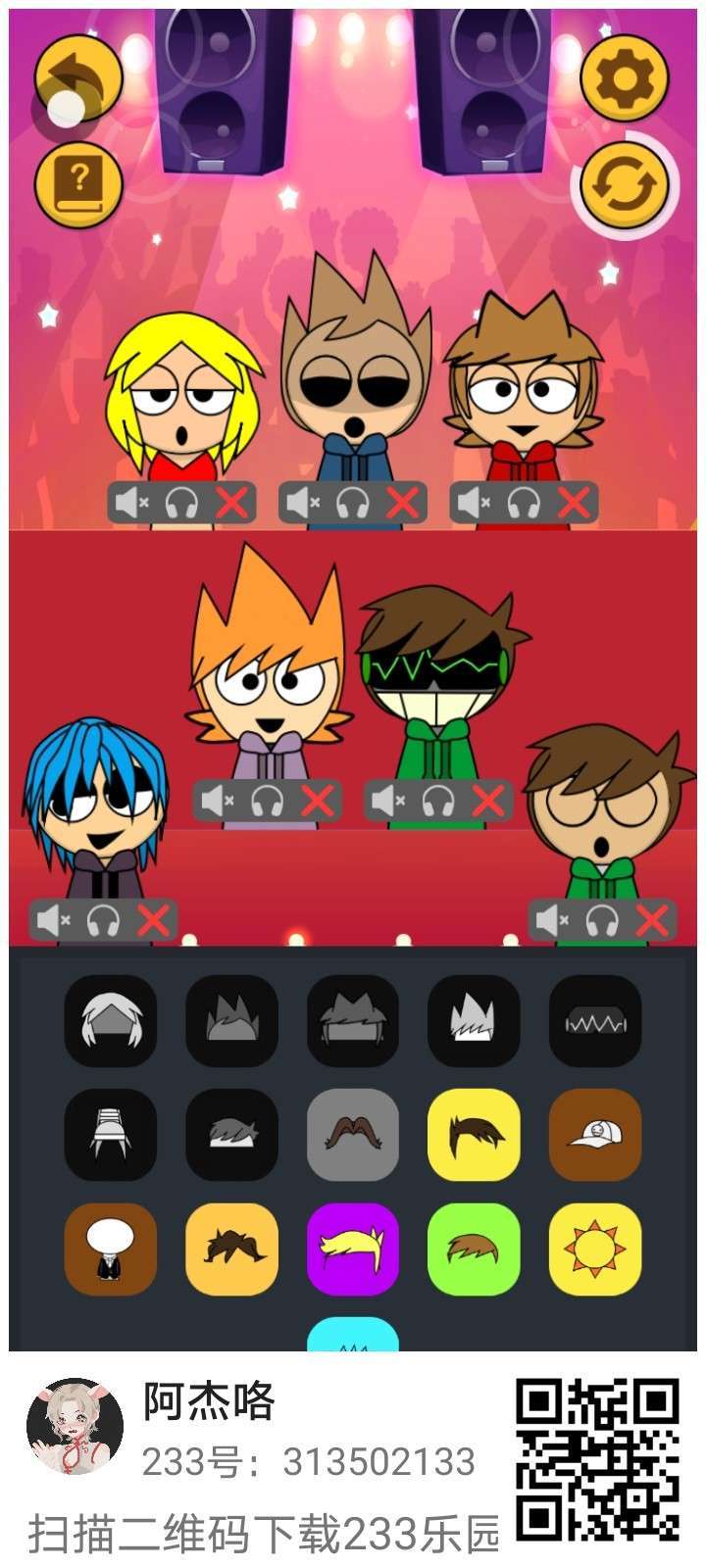
Task: Go back with the yellow arrow button
Action: click(78, 78)
